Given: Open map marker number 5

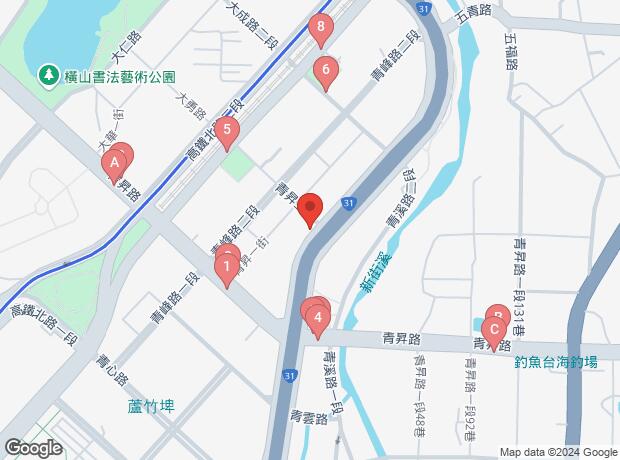Looking at the screenshot, I should point(228,129).
